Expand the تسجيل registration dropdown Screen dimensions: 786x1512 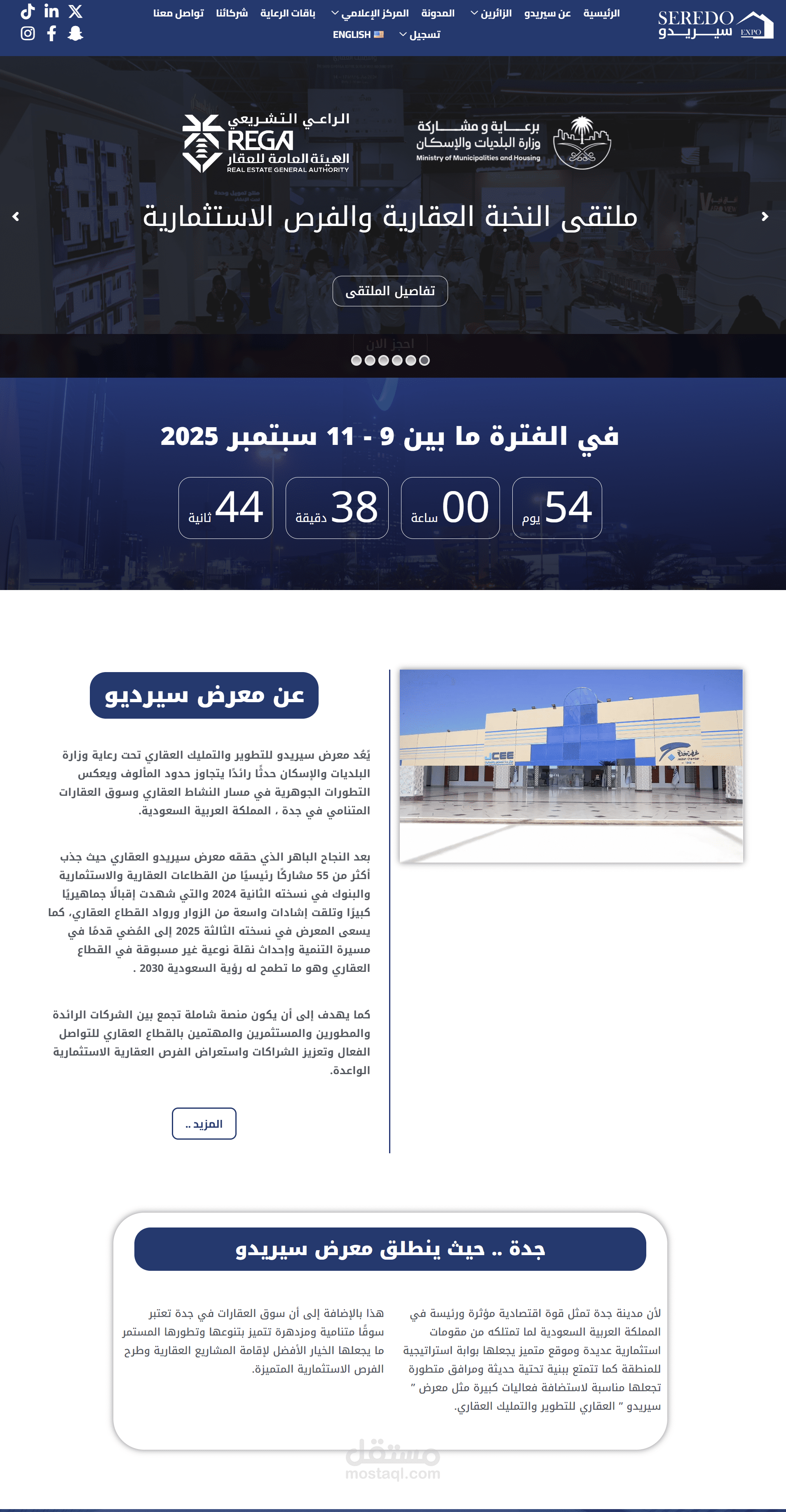pos(420,35)
